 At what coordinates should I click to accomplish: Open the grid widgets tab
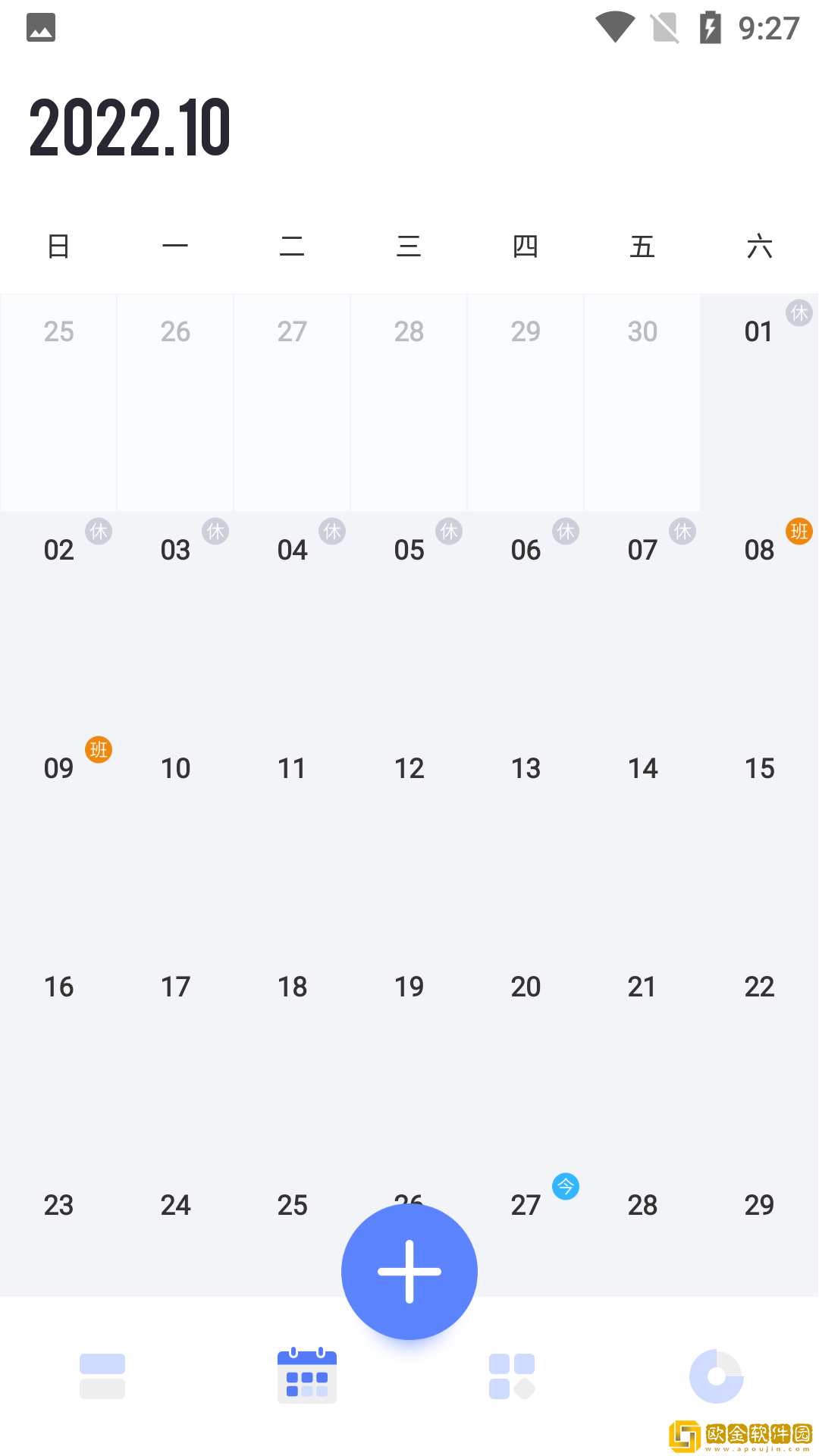click(x=512, y=1376)
